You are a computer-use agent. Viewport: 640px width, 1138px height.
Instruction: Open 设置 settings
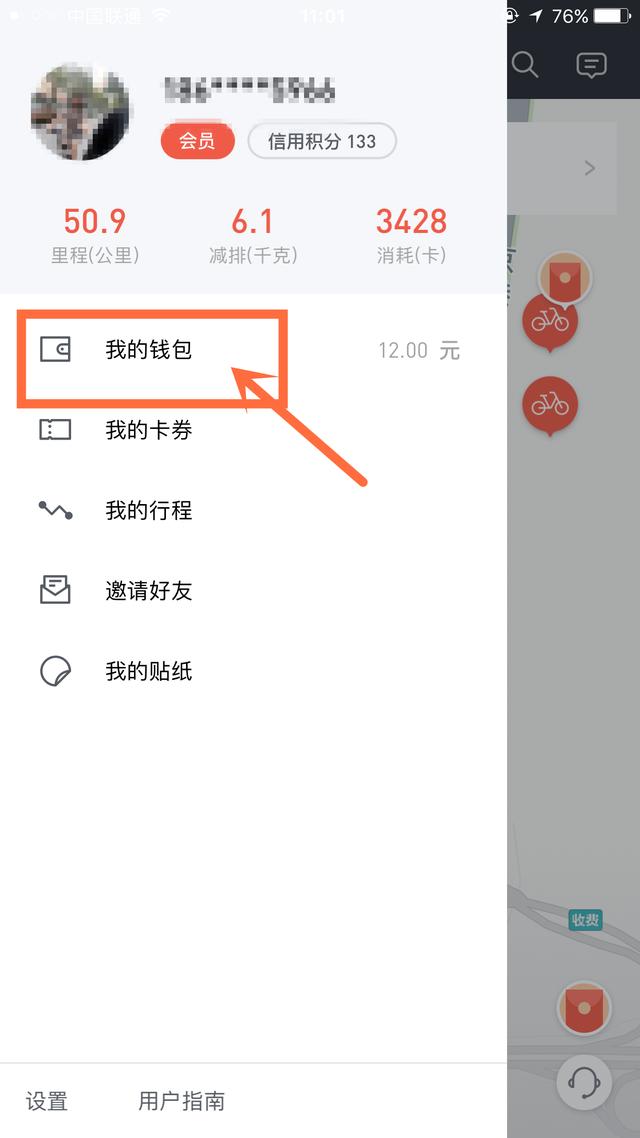47,1102
